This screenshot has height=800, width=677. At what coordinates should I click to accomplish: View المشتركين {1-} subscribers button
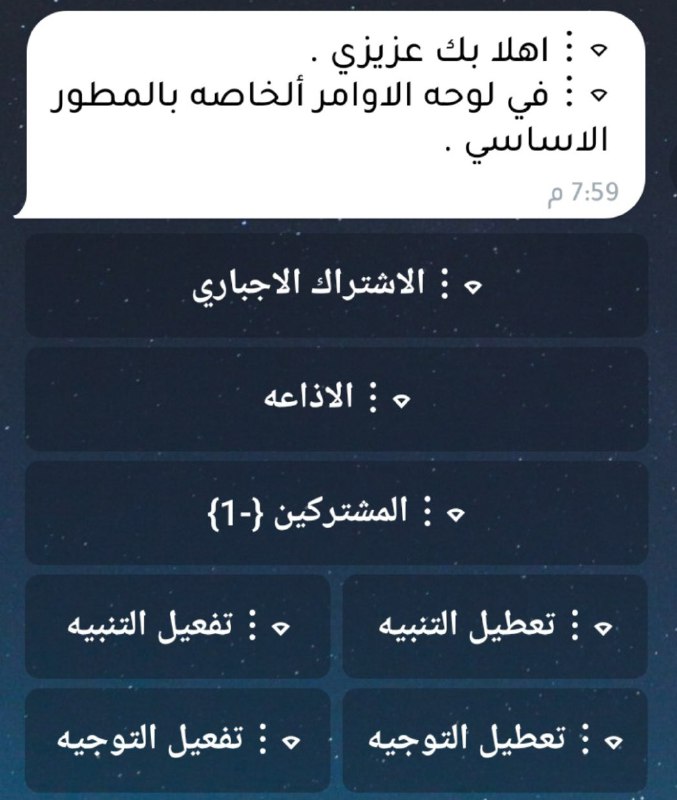(336, 513)
